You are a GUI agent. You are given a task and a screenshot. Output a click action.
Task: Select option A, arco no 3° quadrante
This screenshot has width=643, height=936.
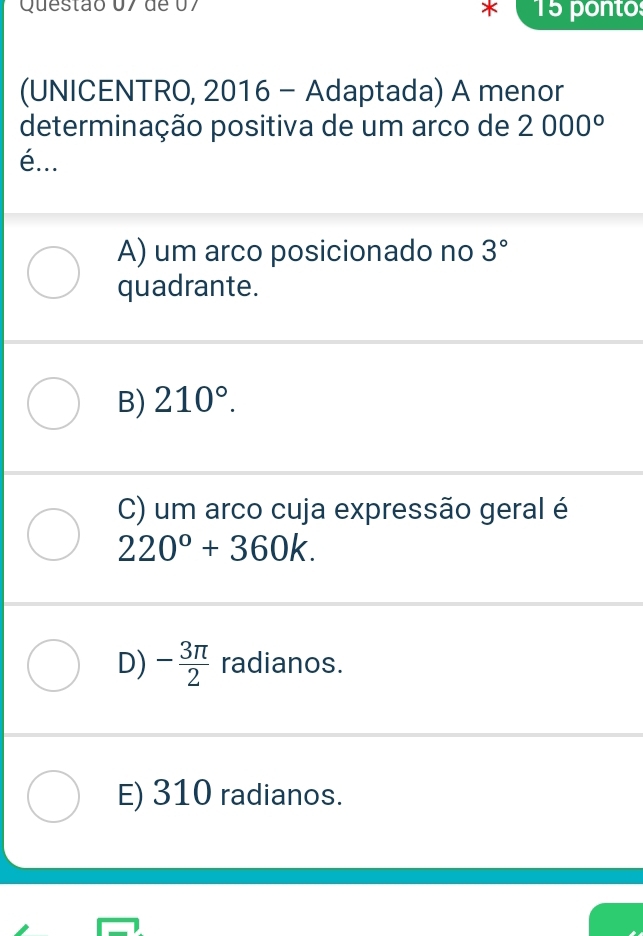click(x=54, y=273)
